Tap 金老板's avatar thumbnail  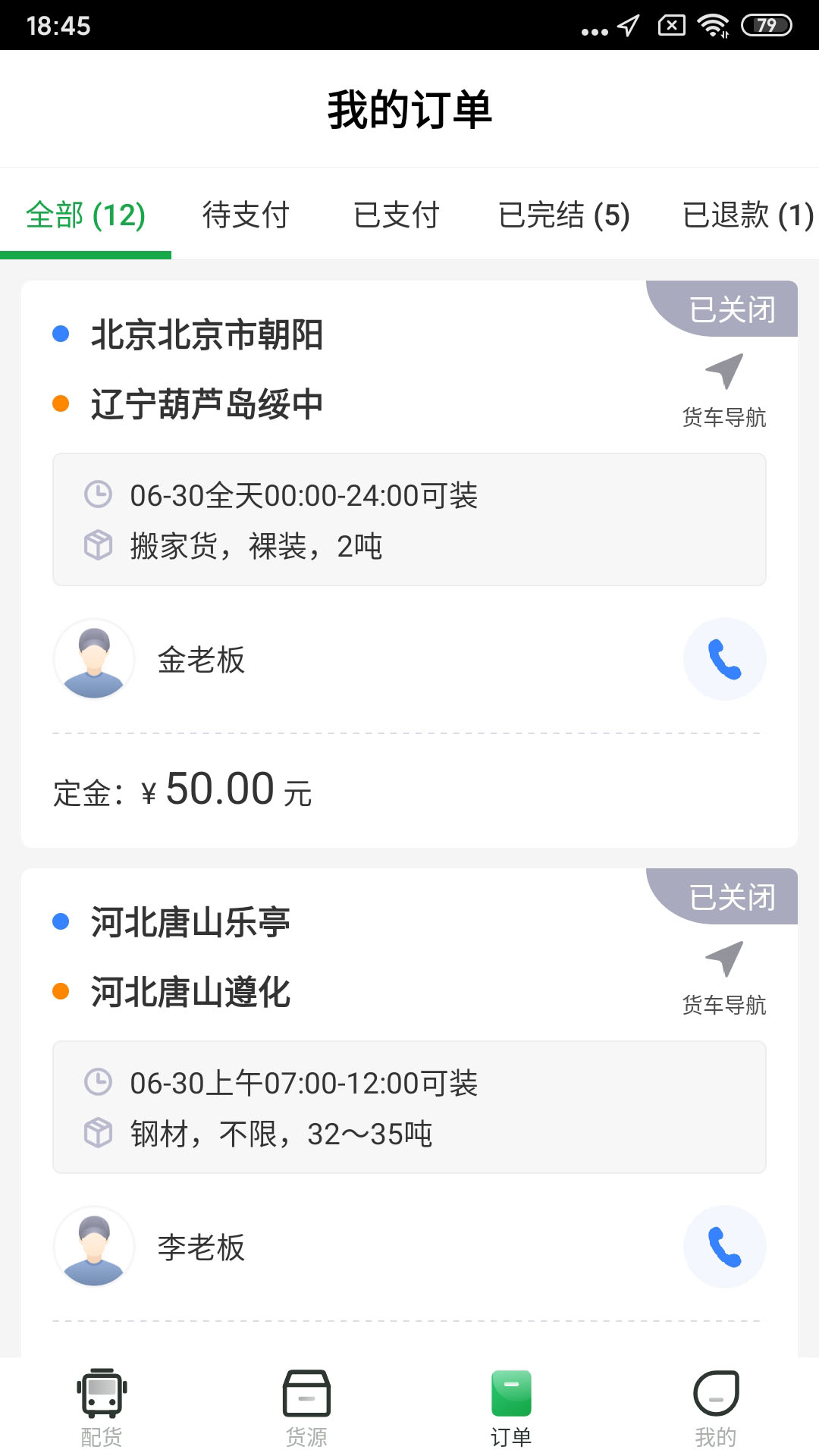[x=93, y=659]
